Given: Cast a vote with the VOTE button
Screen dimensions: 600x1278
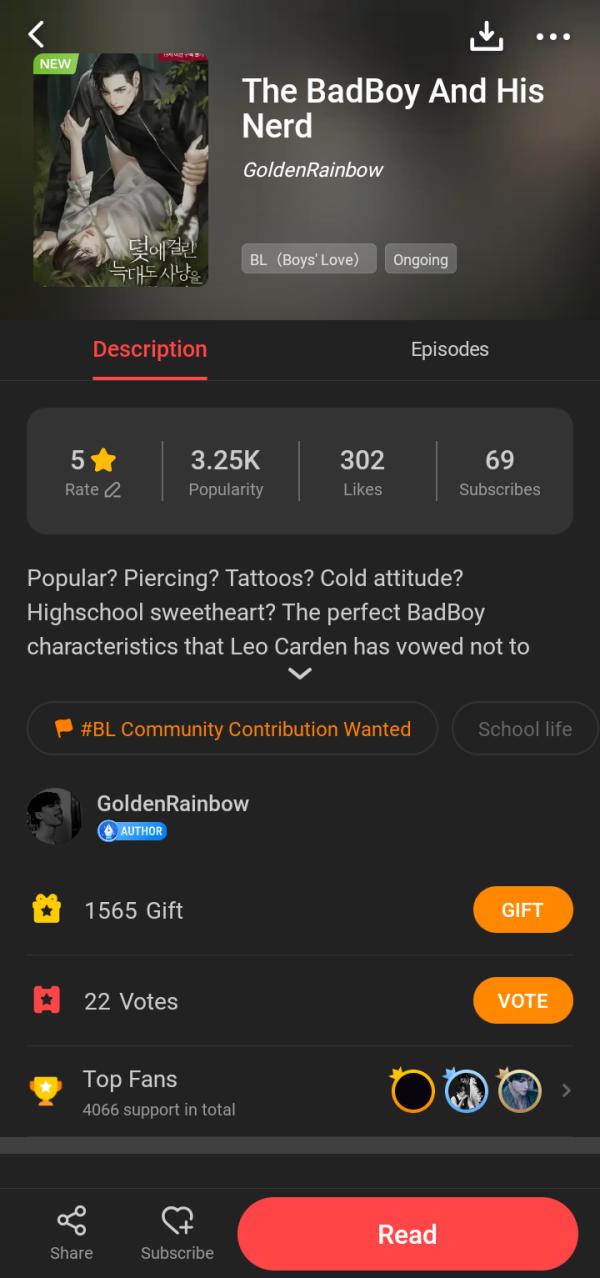Looking at the screenshot, I should [522, 1001].
